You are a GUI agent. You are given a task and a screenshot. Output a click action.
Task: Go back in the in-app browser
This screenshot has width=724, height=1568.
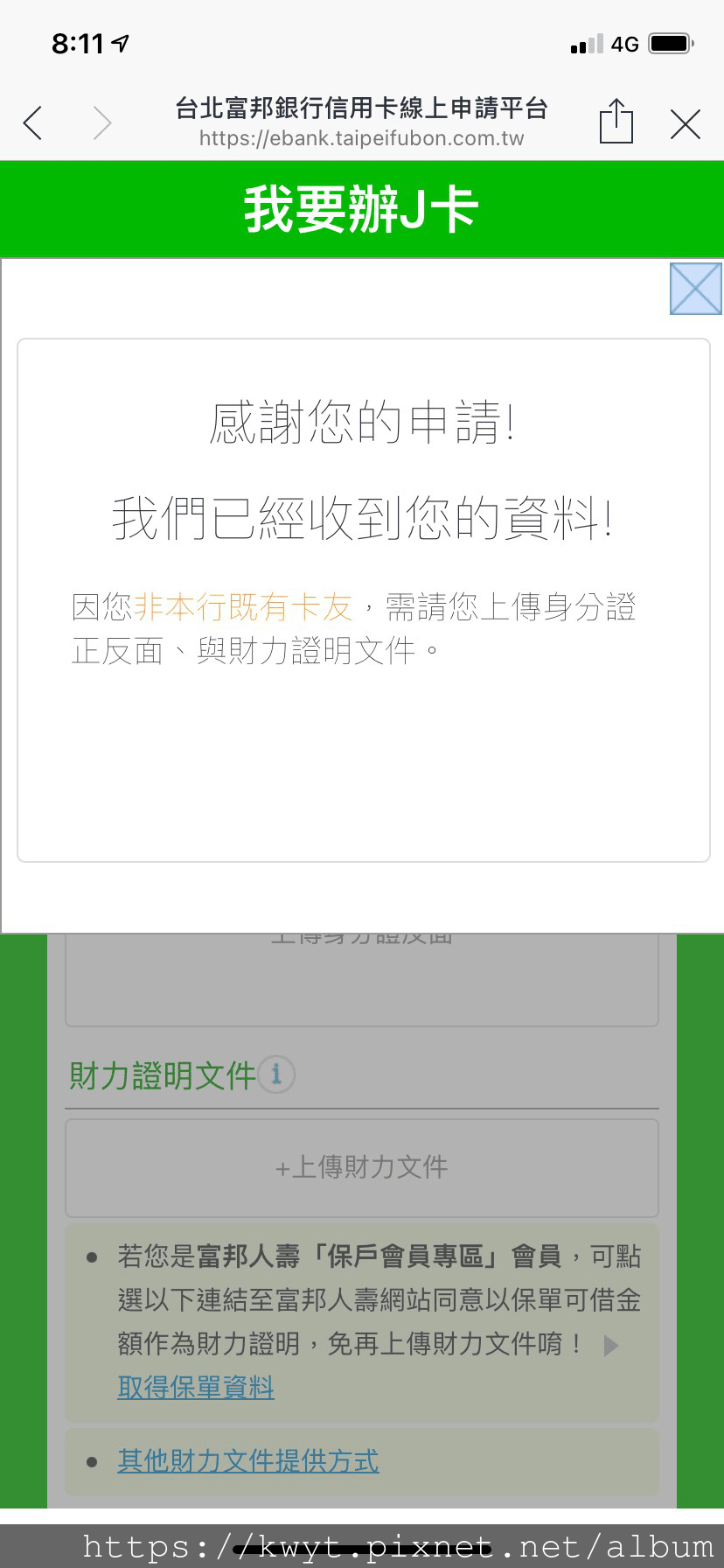[x=33, y=123]
